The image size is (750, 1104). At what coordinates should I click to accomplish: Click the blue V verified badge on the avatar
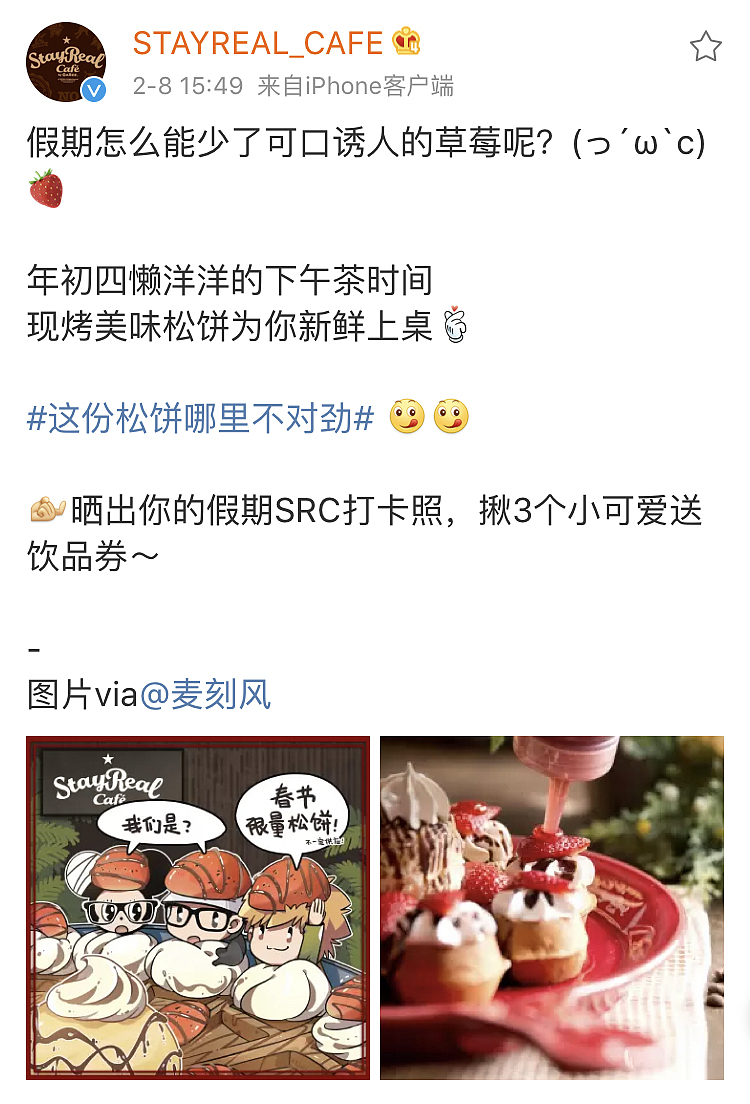[x=91, y=88]
